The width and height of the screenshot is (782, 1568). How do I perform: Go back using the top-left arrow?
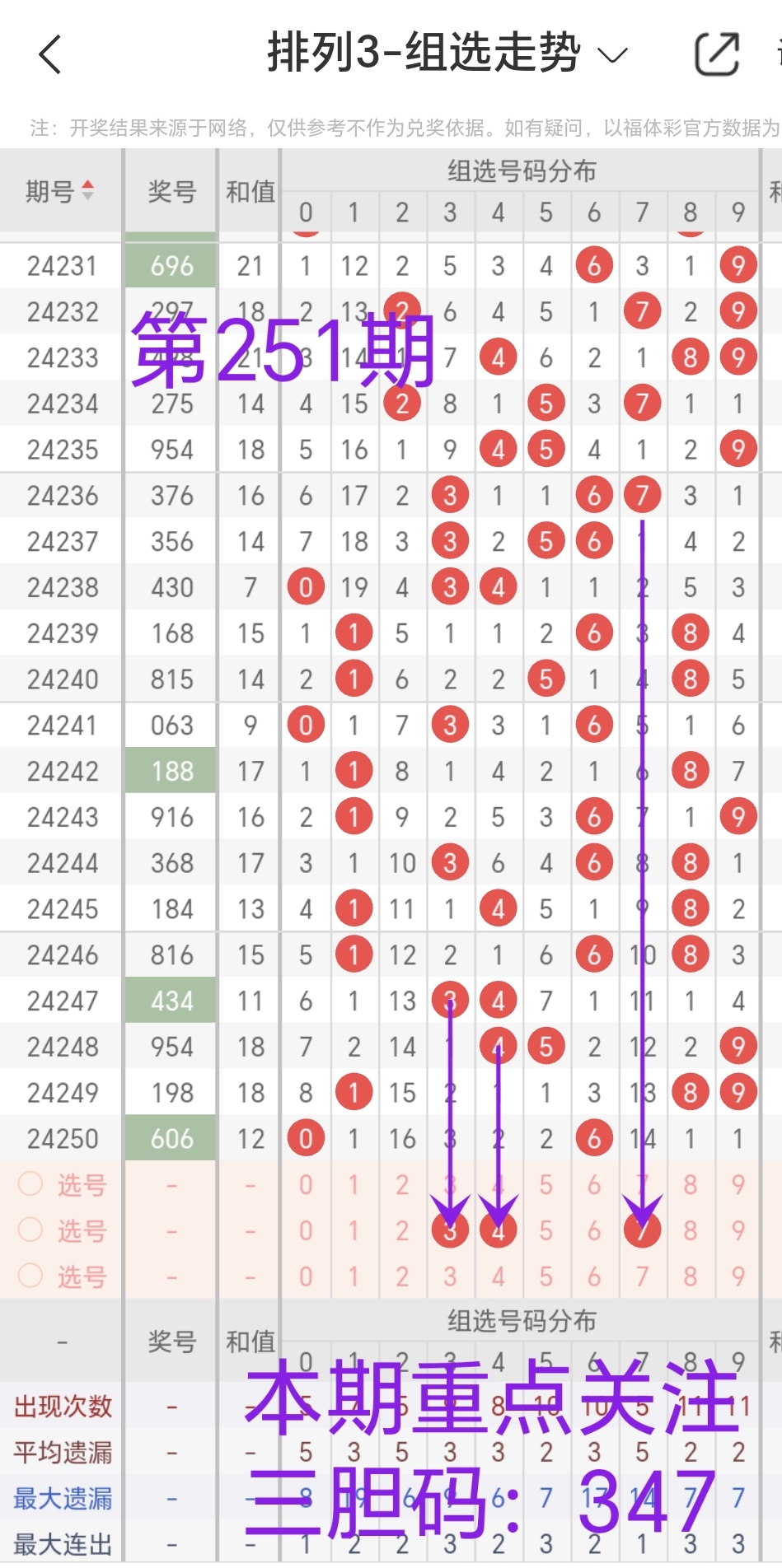pos(50,55)
